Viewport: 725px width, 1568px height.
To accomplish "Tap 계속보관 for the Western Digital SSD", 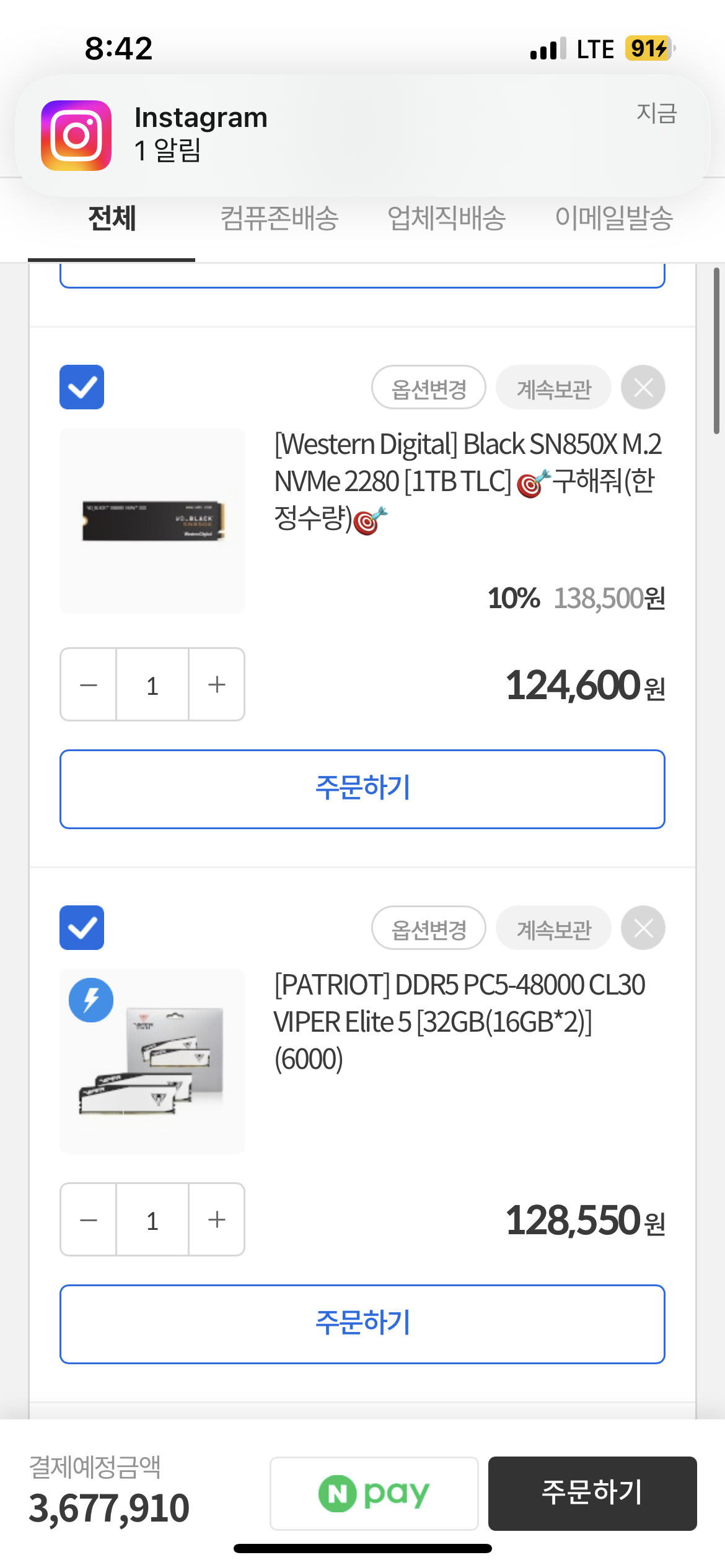I will pos(553,388).
